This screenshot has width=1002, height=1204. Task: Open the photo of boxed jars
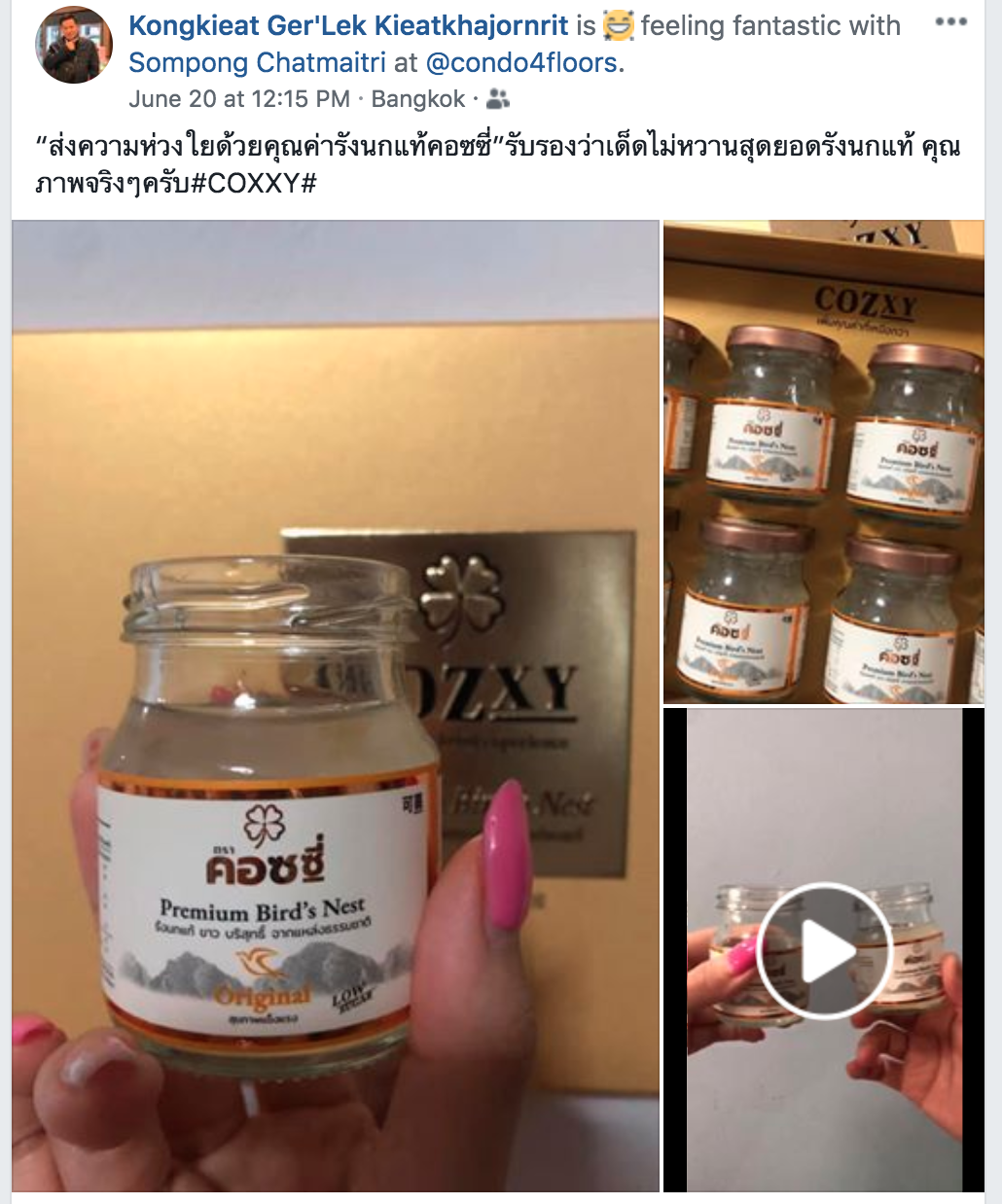tap(823, 462)
